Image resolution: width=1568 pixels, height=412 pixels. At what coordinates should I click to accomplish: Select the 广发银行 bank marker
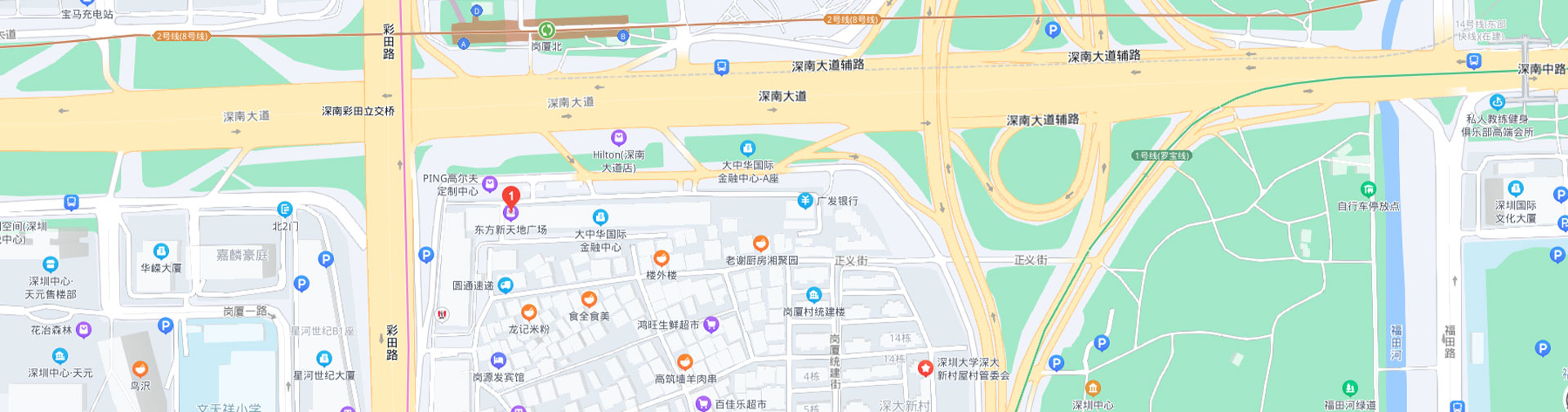point(805,200)
